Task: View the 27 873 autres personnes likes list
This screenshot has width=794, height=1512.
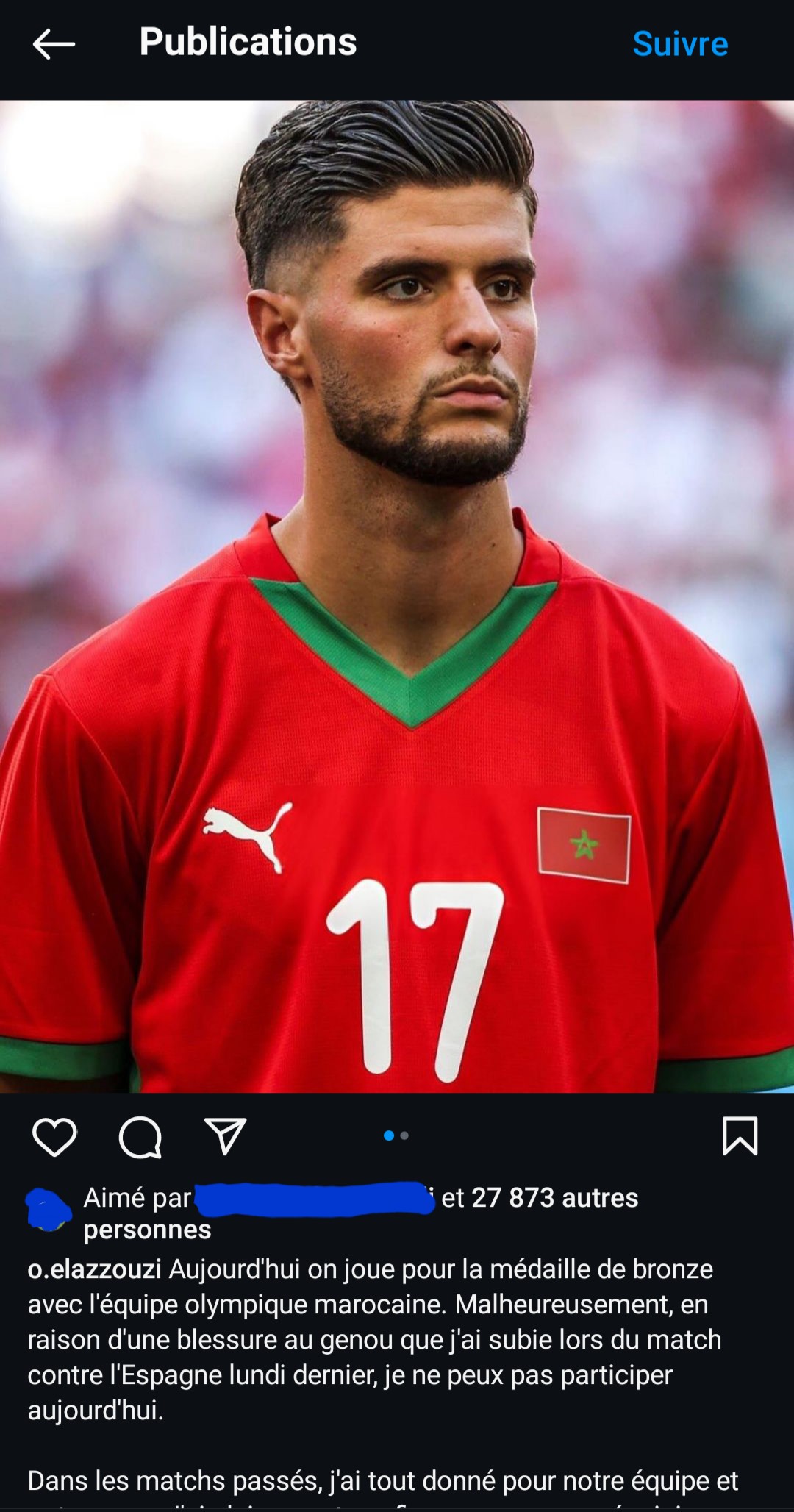Action: (554, 1198)
